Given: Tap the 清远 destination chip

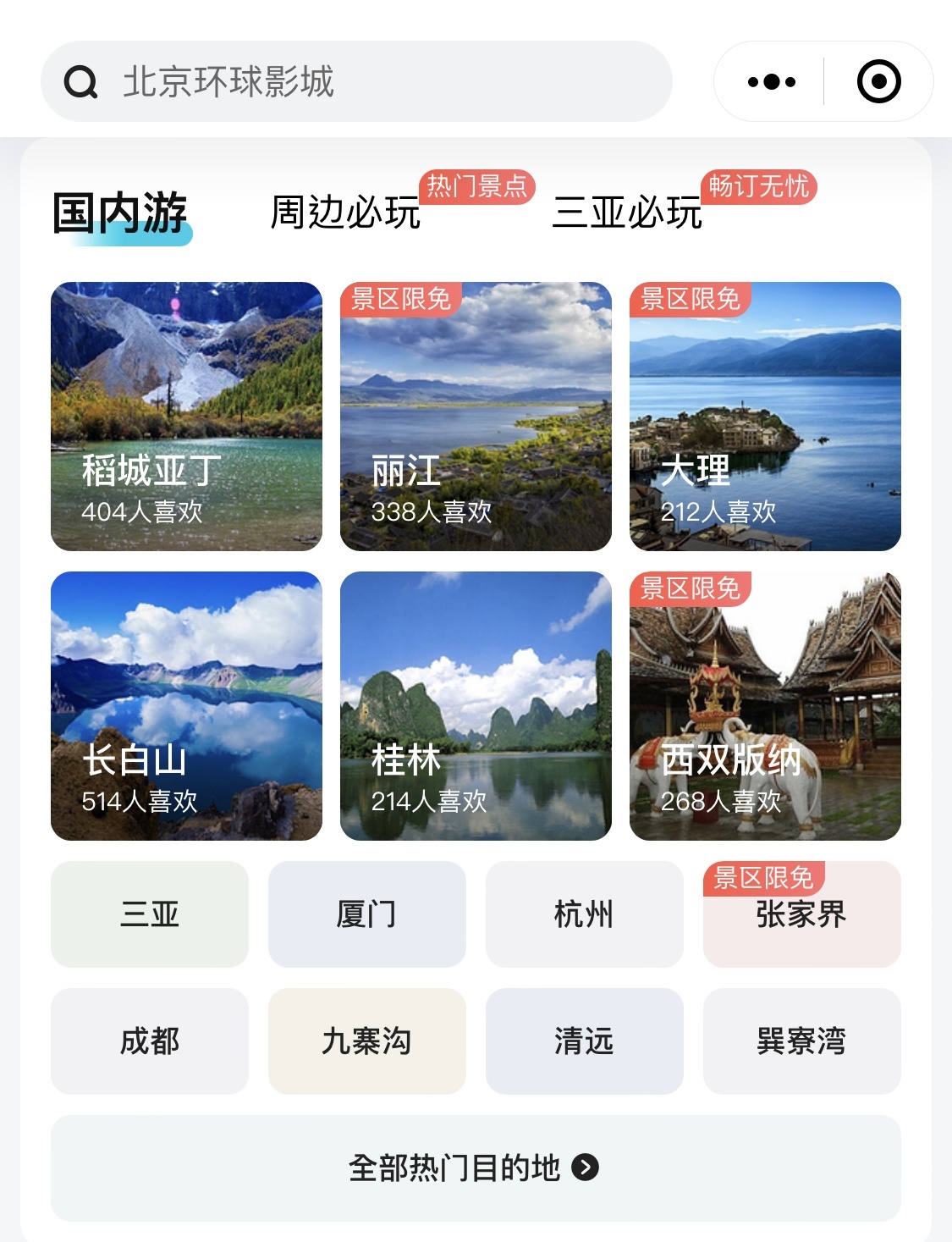Looking at the screenshot, I should (584, 1041).
